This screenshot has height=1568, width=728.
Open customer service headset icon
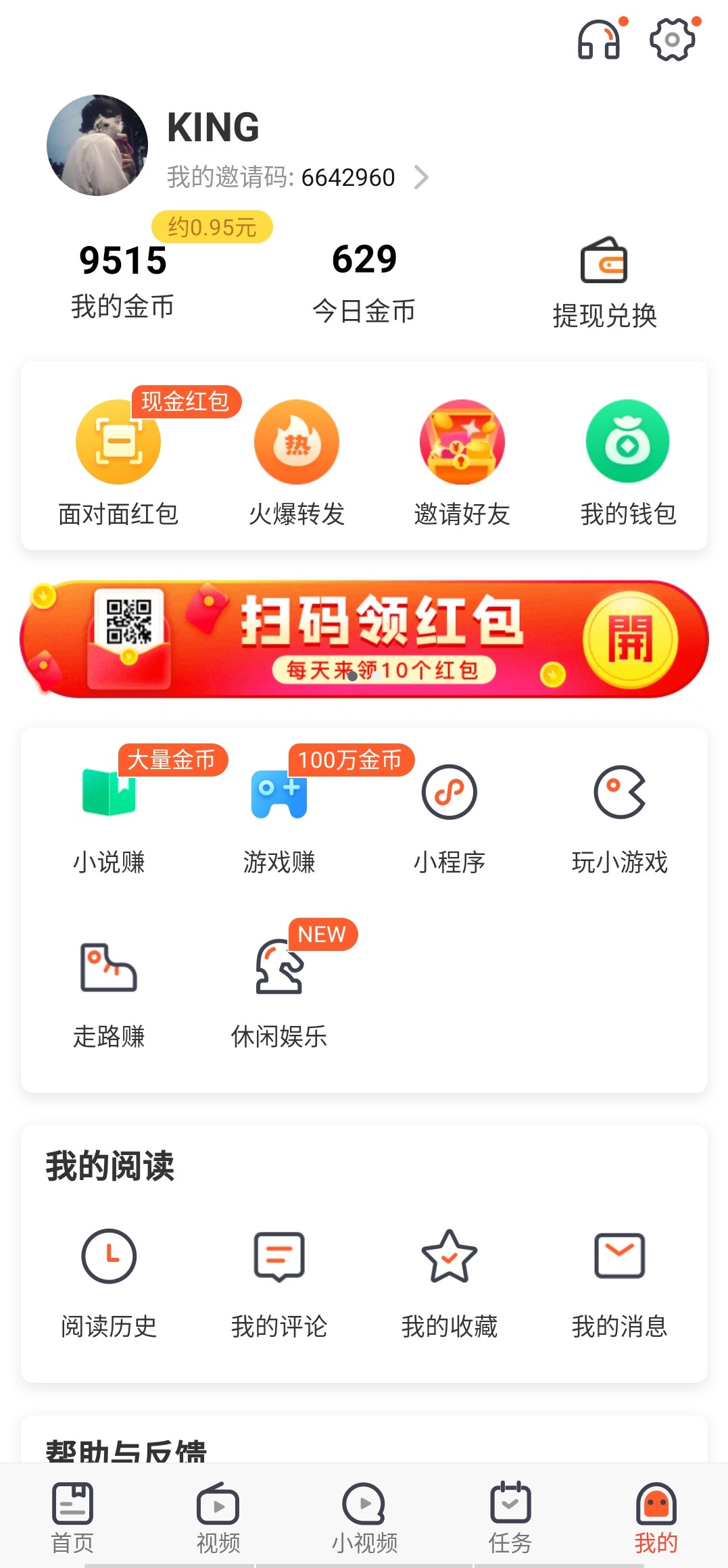(x=599, y=41)
